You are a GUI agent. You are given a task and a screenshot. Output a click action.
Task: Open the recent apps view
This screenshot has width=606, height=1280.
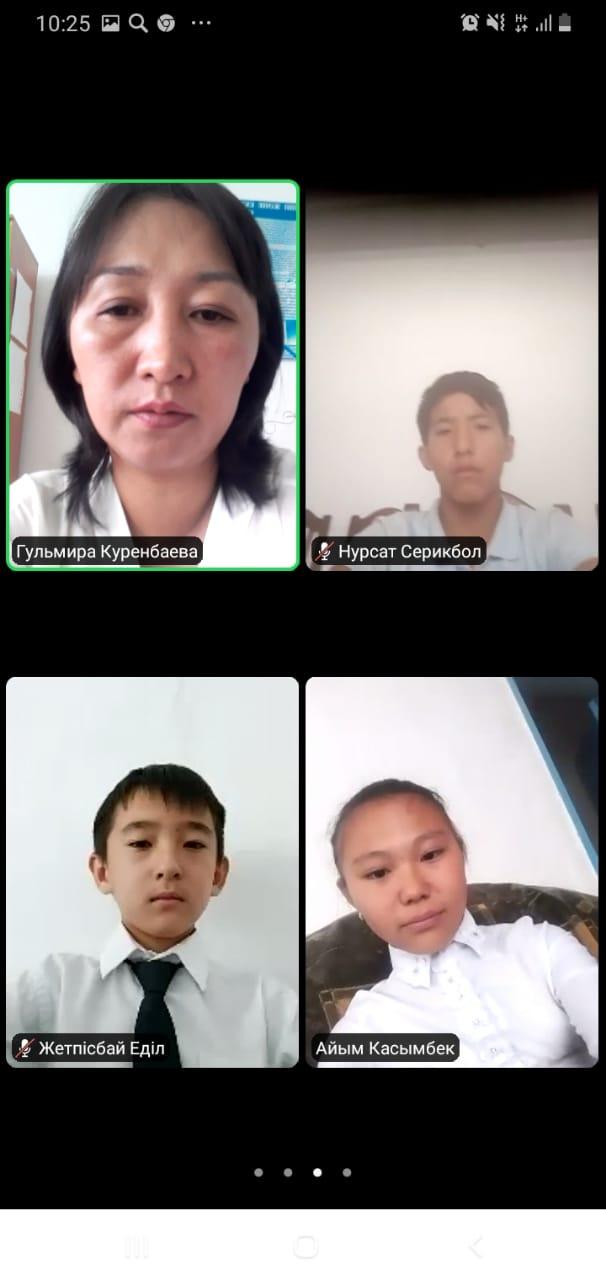click(x=136, y=1246)
